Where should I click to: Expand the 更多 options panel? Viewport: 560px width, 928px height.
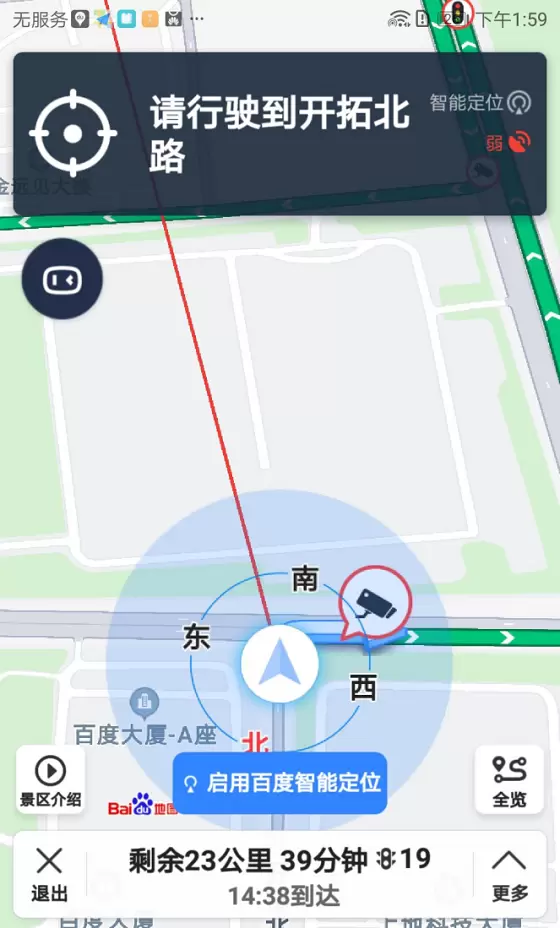tap(509, 876)
